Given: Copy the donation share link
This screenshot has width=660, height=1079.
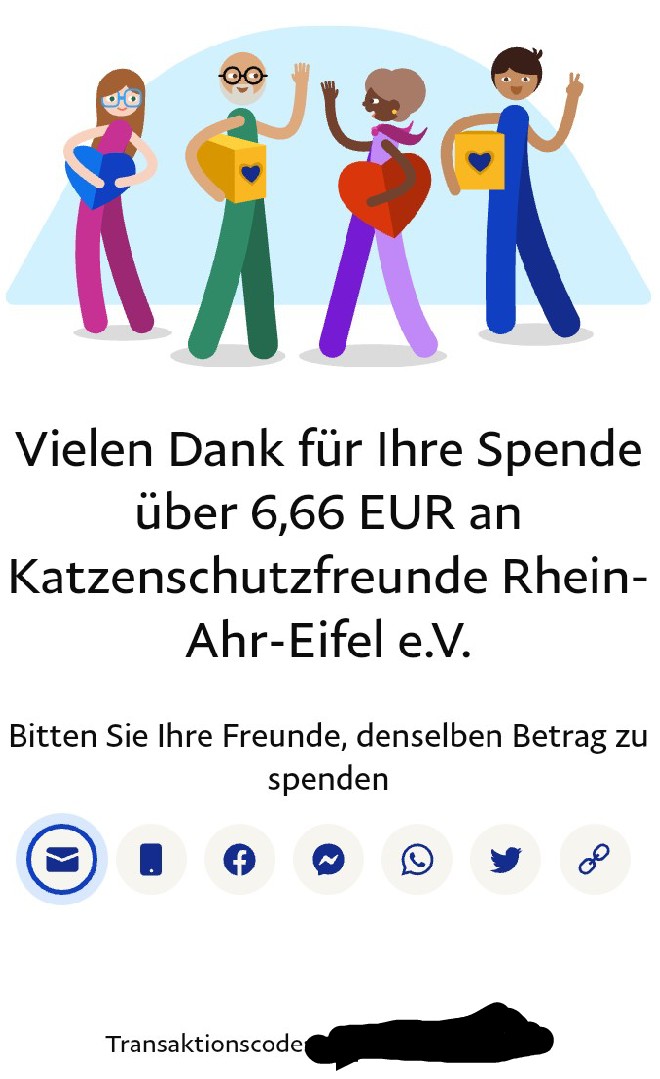Looking at the screenshot, I should pyautogui.click(x=595, y=859).
